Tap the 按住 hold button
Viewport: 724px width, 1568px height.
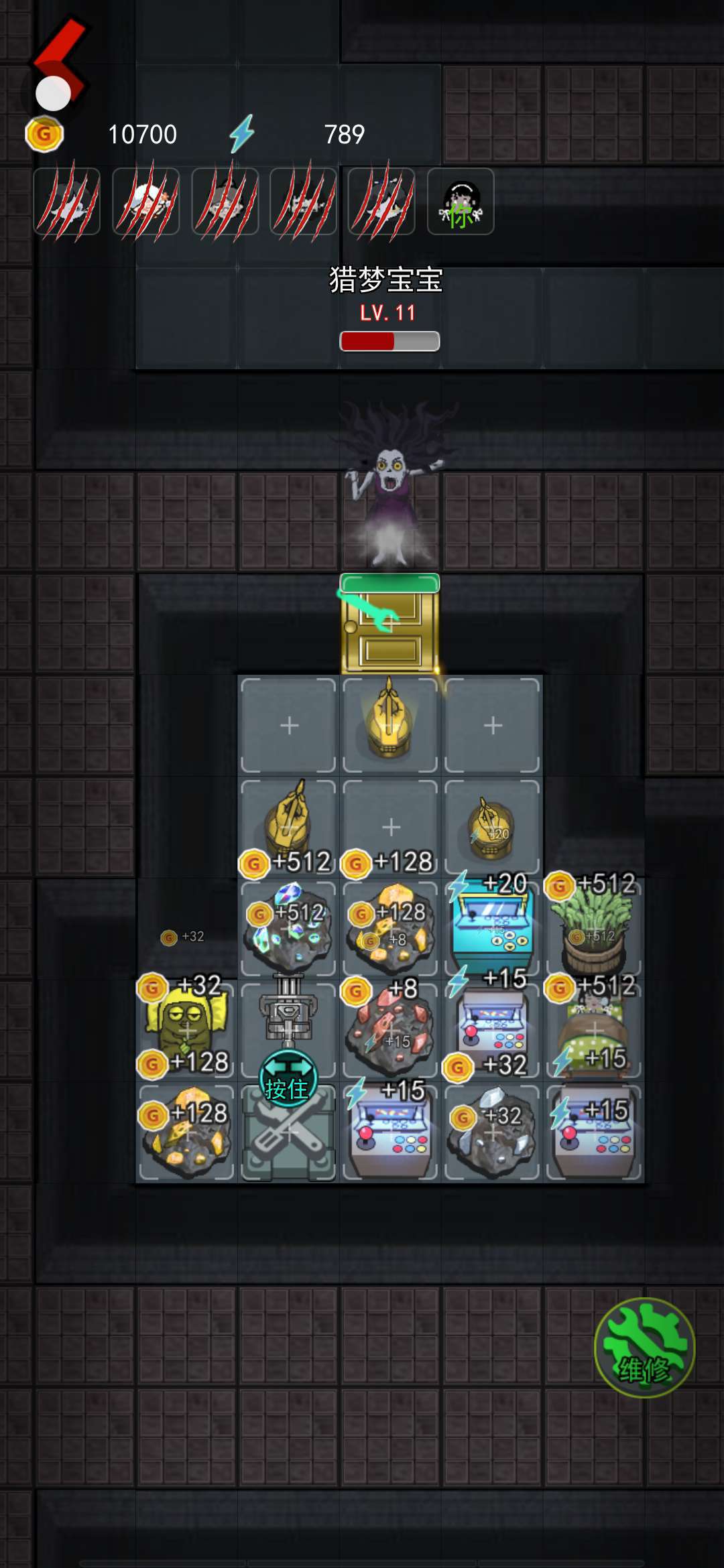(x=288, y=1080)
